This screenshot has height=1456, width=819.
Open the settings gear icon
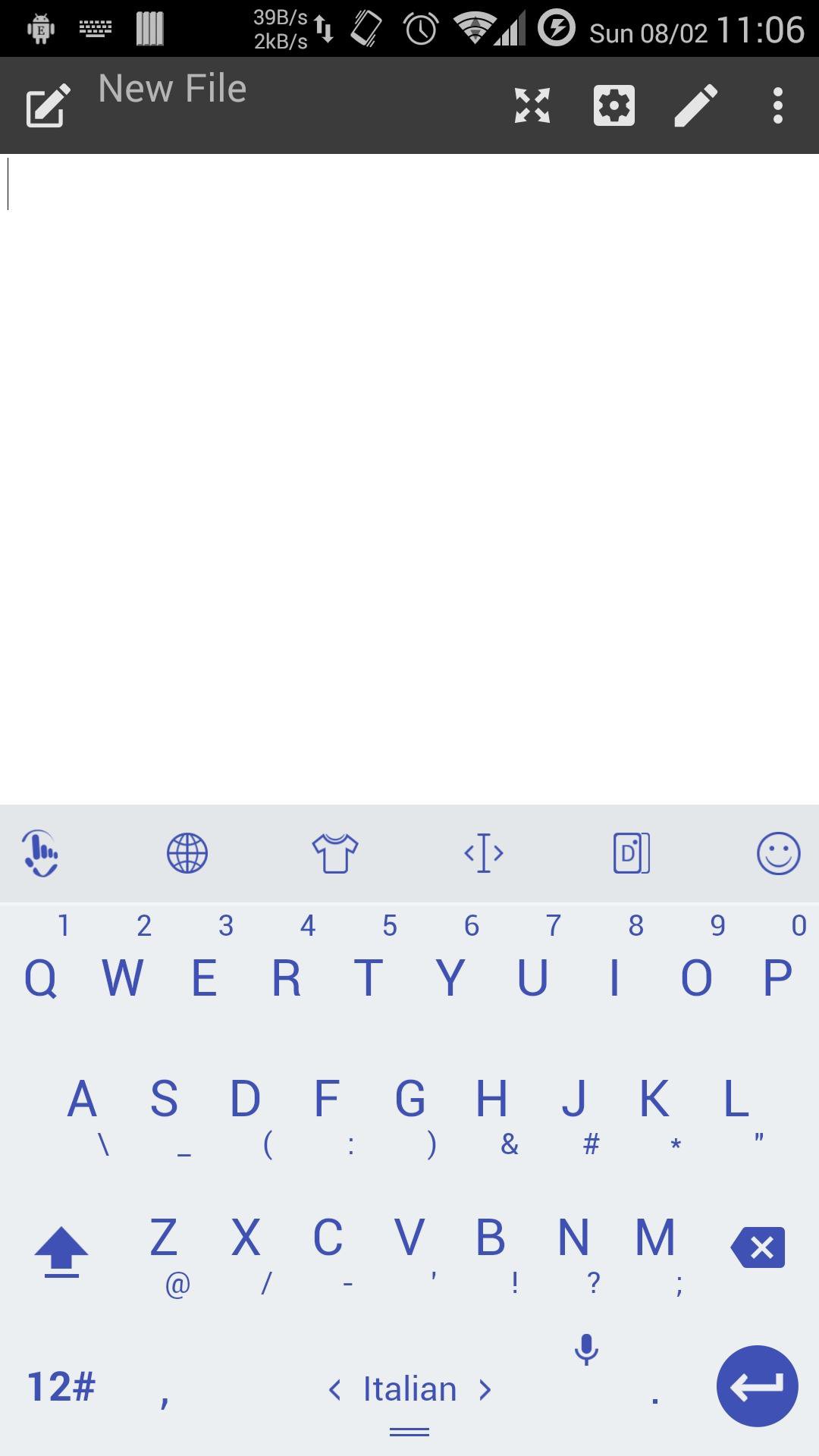point(613,105)
